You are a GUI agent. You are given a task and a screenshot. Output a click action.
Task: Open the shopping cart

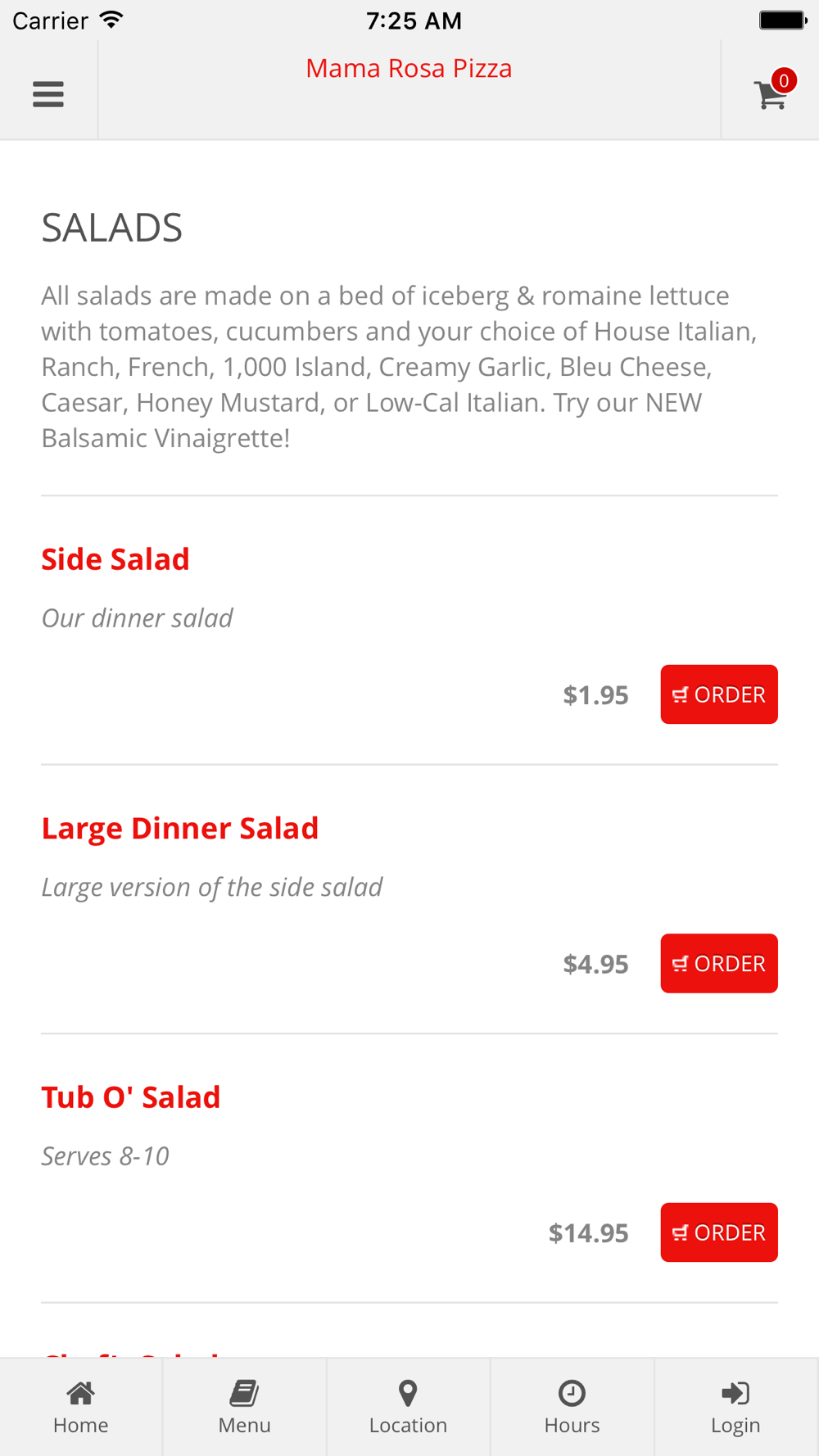[772, 92]
